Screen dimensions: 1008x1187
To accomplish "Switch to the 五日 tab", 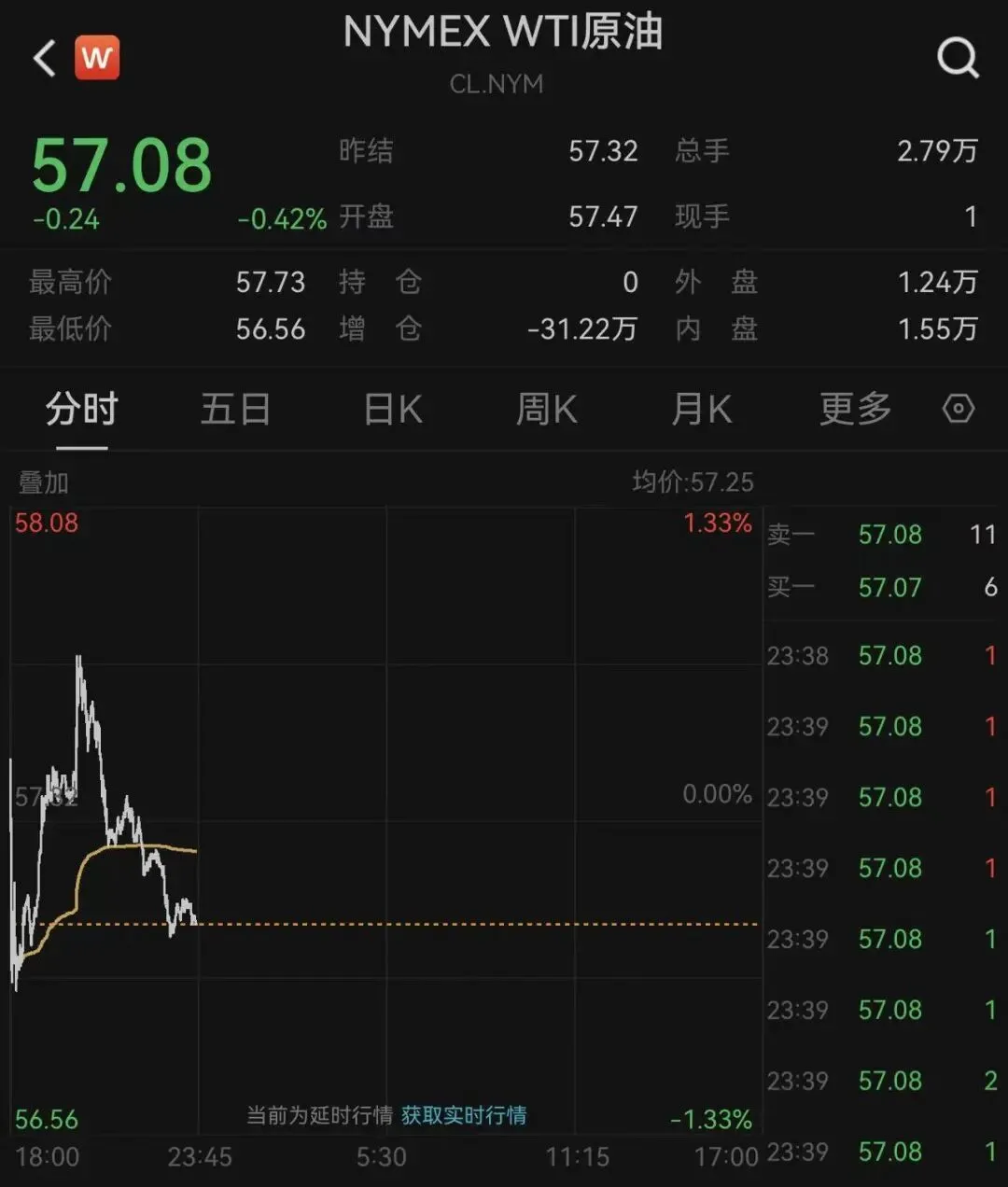I will [235, 410].
